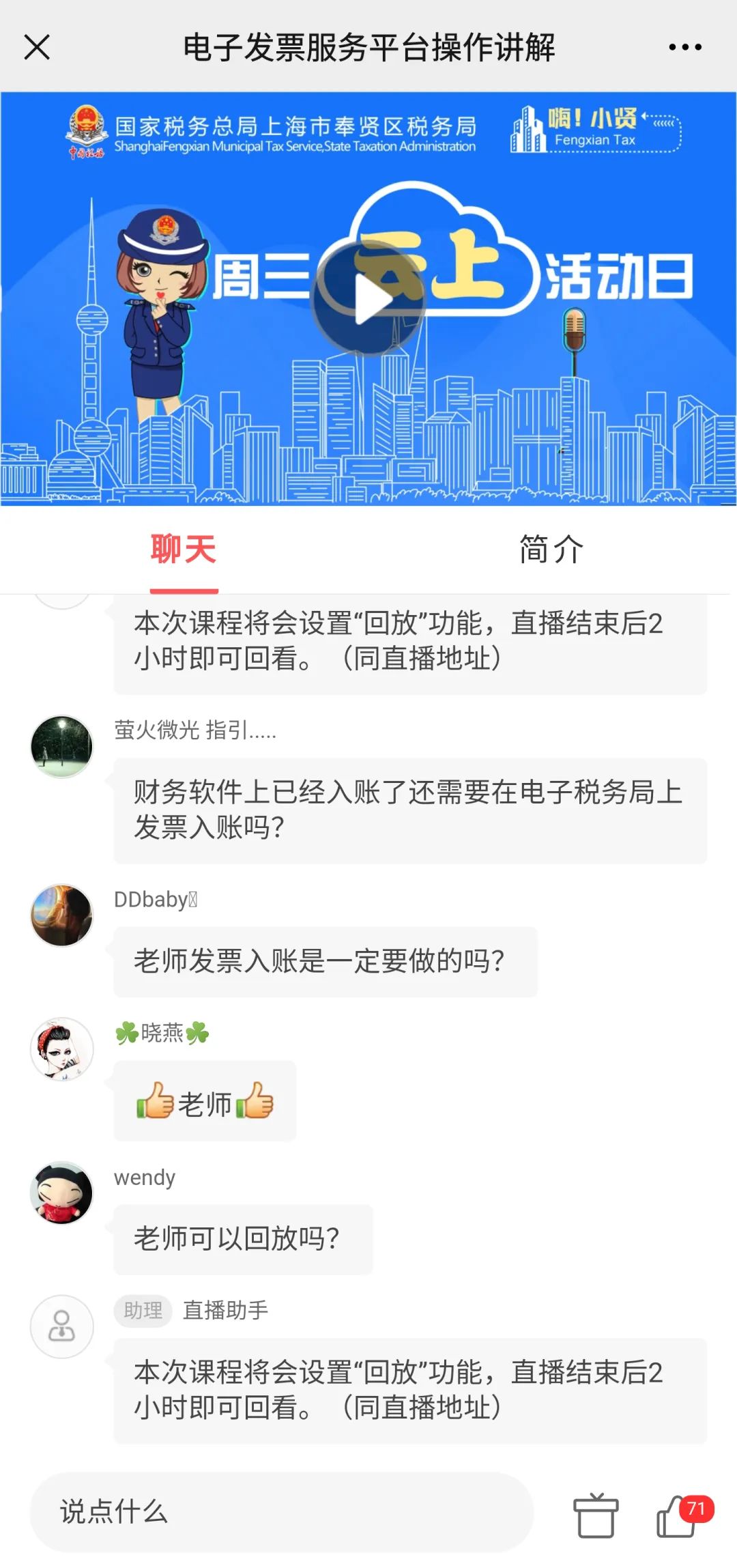Select the 聊天 tab
The height and width of the screenshot is (1568, 737).
tap(184, 550)
